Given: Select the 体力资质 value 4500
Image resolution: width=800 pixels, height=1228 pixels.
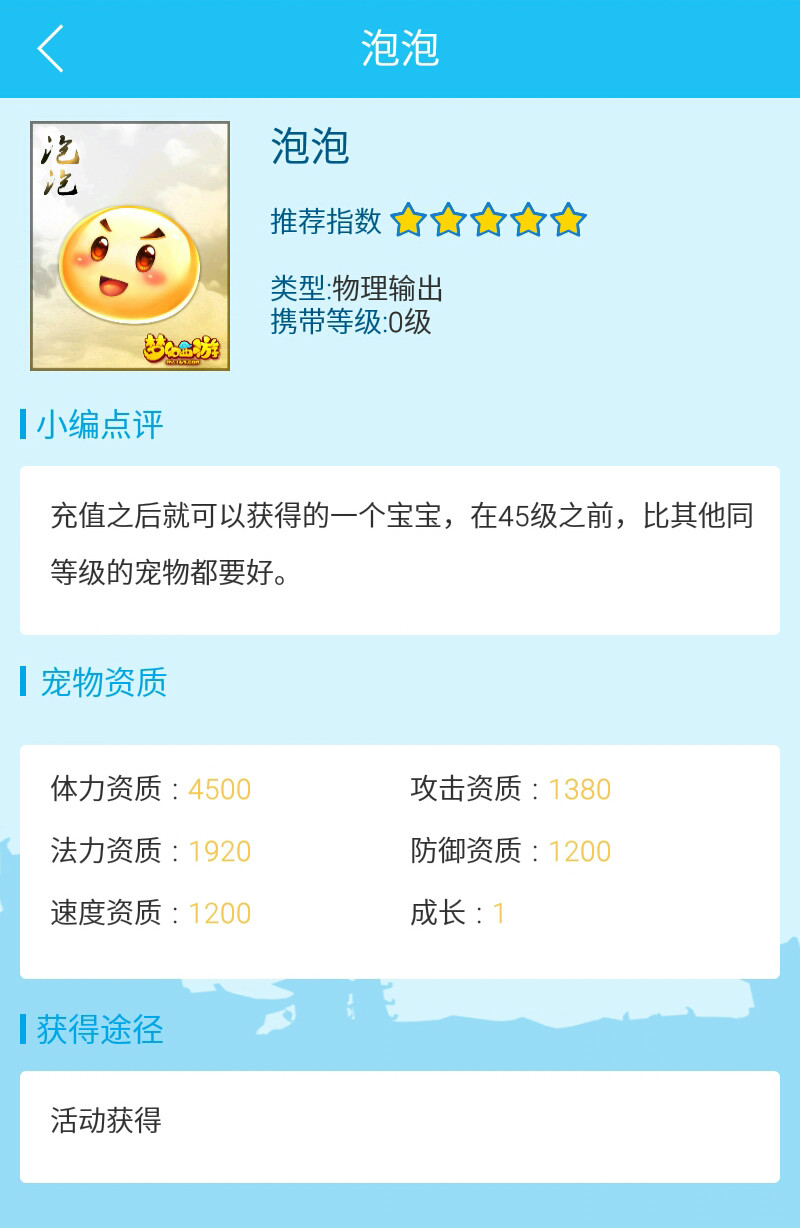Looking at the screenshot, I should (x=218, y=789).
